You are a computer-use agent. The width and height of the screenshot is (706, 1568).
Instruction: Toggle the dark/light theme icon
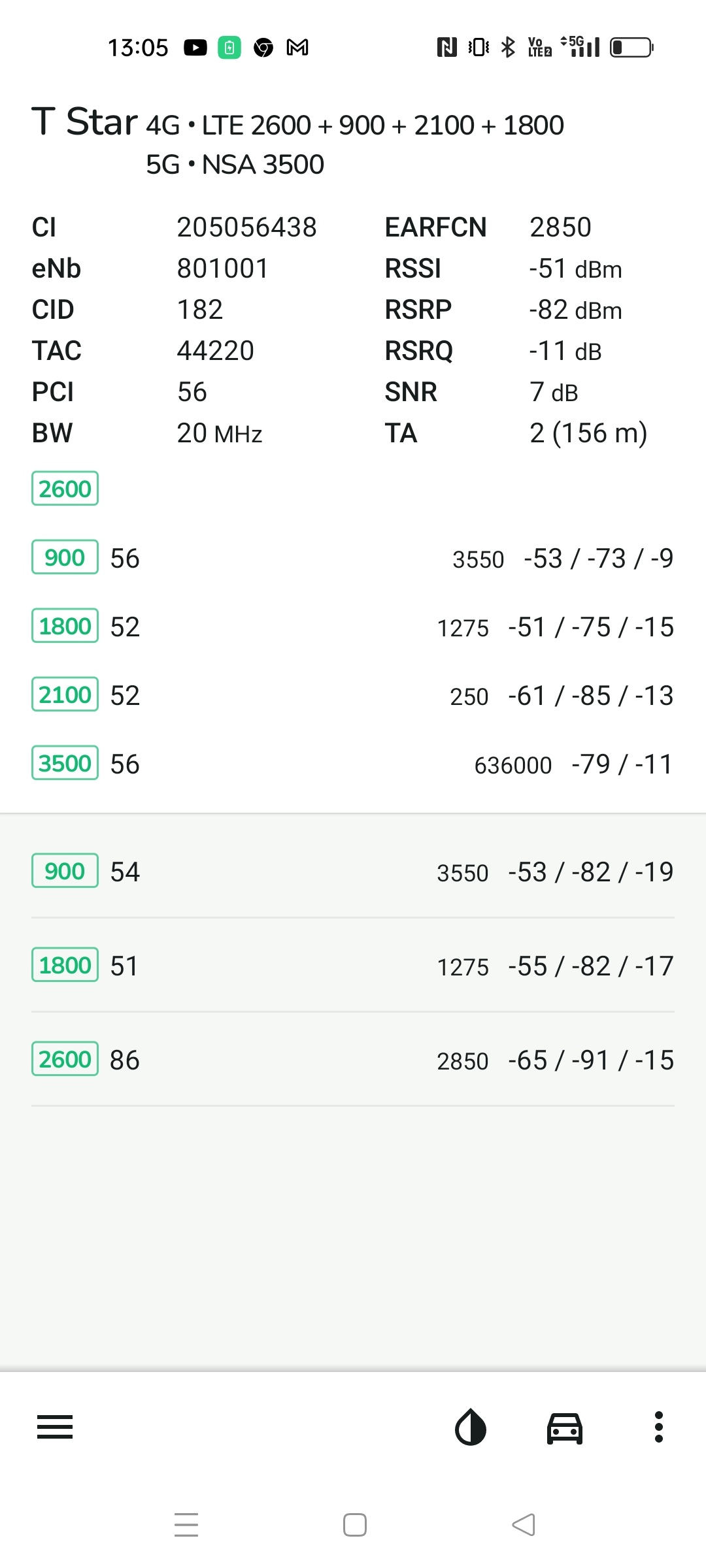coord(471,1428)
